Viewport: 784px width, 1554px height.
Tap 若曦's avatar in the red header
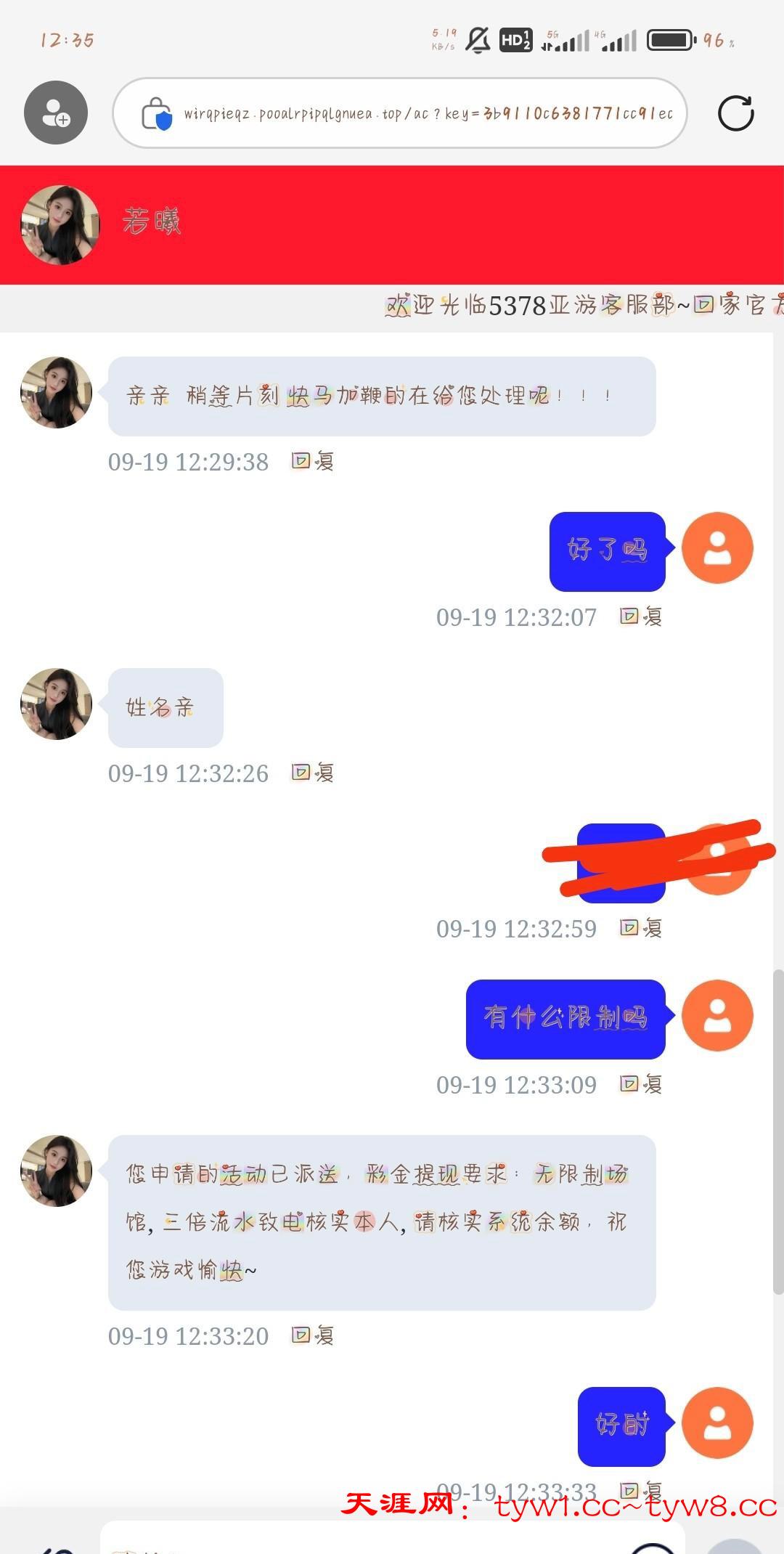point(60,224)
